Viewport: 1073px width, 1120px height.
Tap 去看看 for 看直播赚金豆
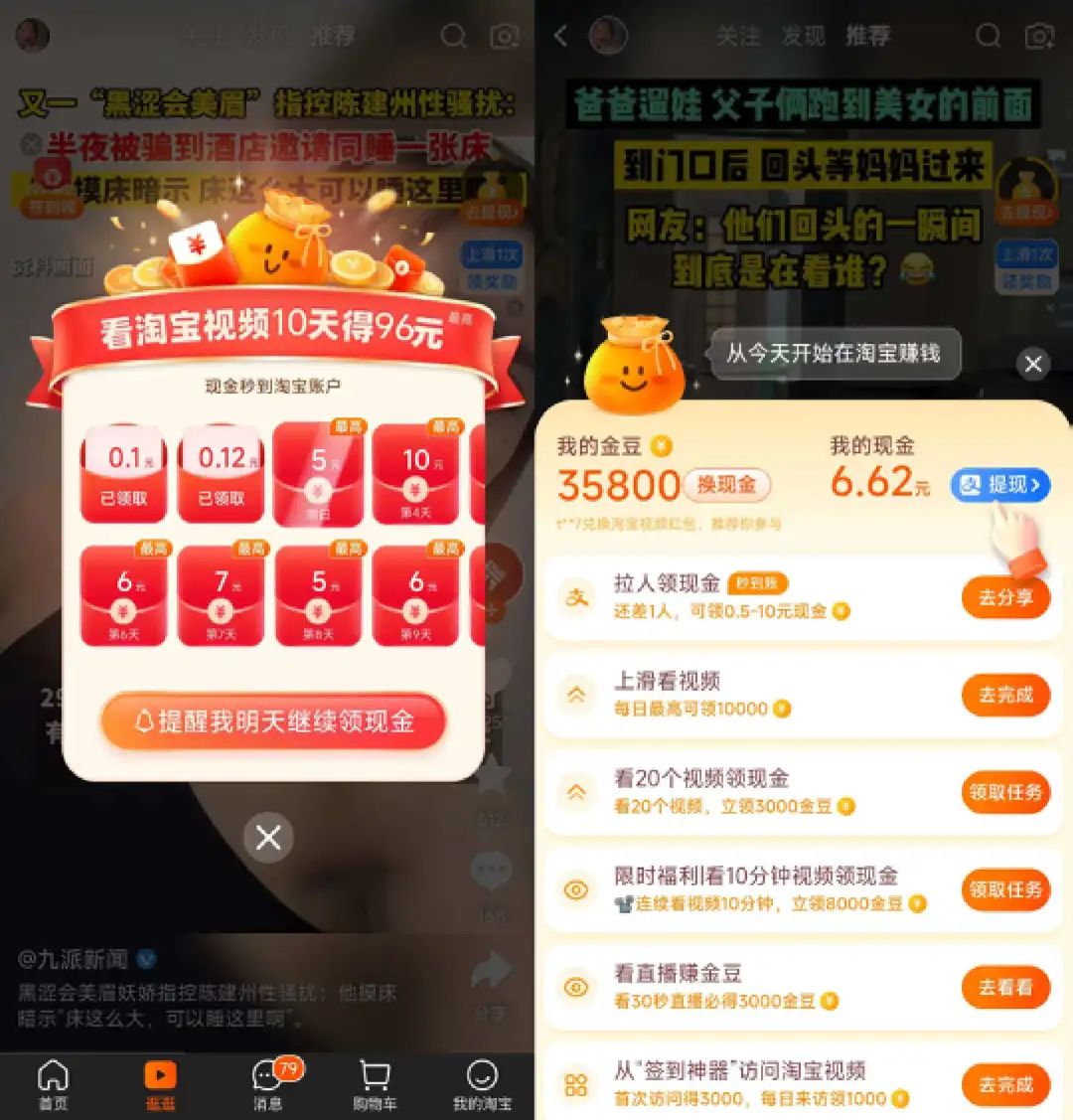click(x=1005, y=988)
